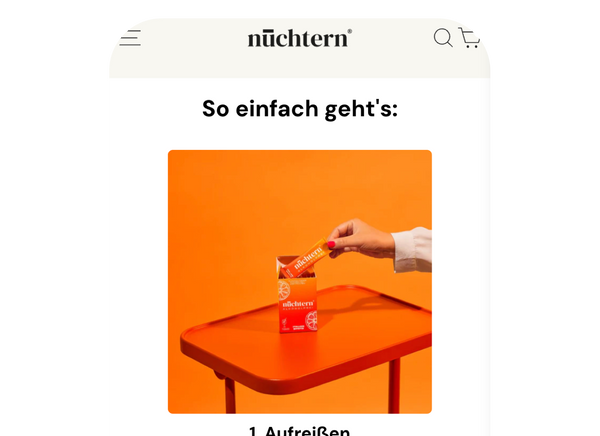Screen dimensions: 600x436
Task: Tap the nüchtern logo to go home
Action: click(299, 38)
